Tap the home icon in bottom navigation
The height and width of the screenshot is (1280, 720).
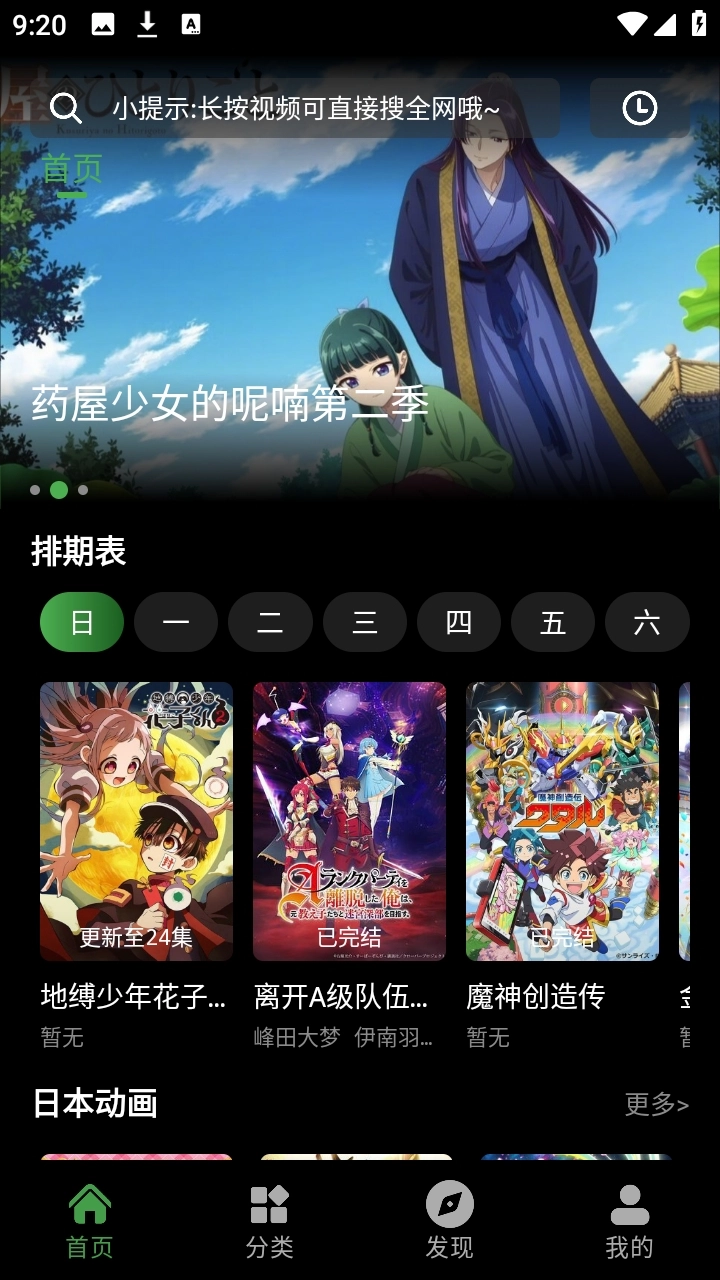pyautogui.click(x=89, y=1202)
